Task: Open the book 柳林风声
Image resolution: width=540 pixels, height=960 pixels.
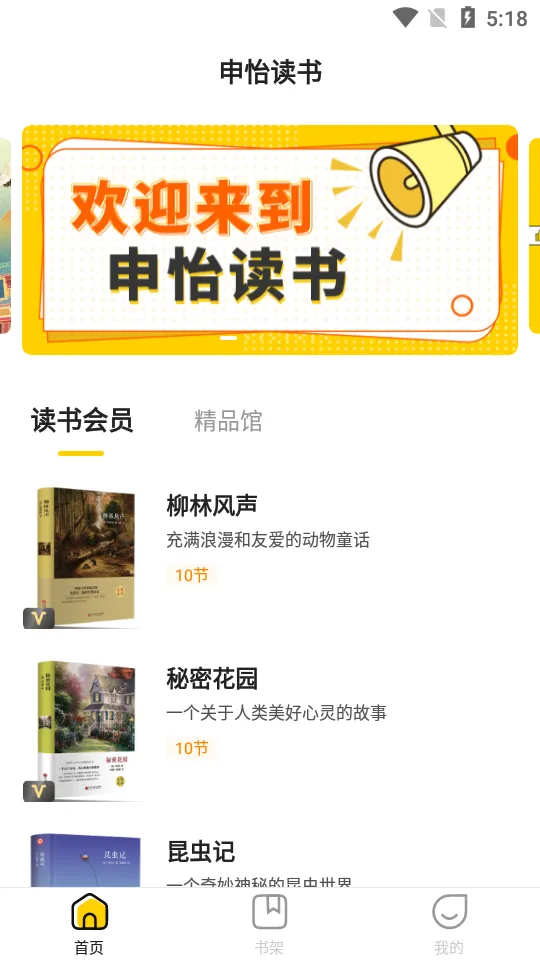Action: tap(270, 557)
